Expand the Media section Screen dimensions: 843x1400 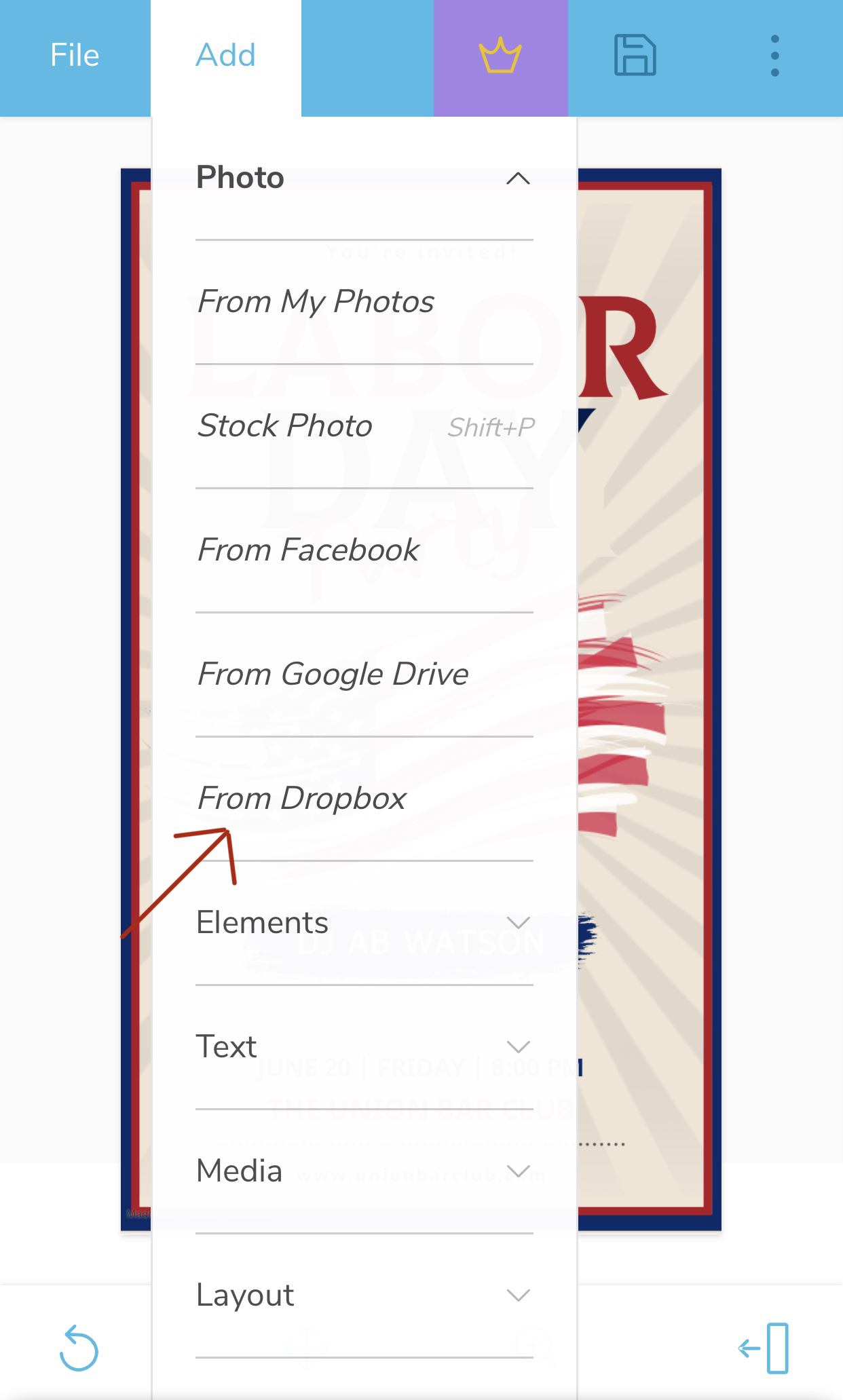(364, 1171)
